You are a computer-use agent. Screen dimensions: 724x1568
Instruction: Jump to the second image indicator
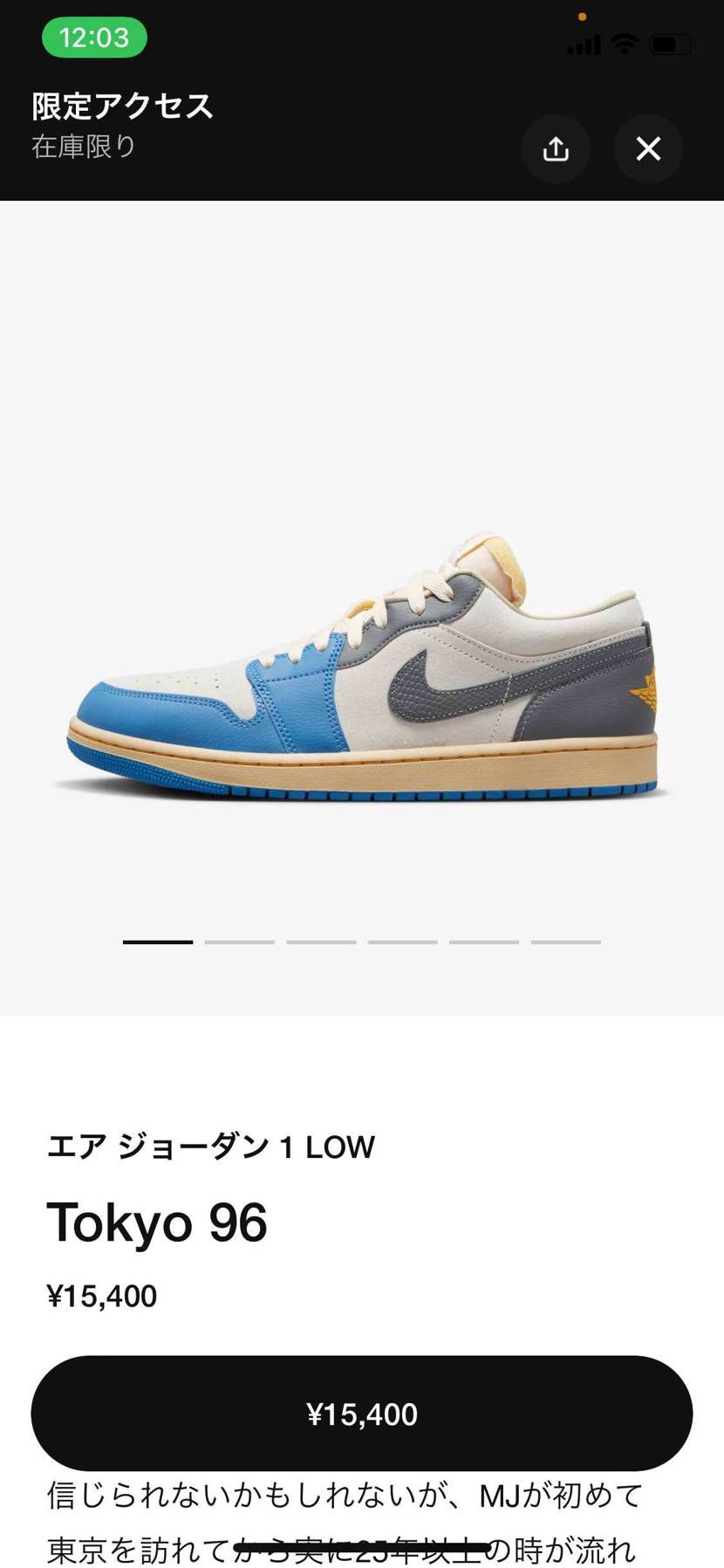click(240, 942)
